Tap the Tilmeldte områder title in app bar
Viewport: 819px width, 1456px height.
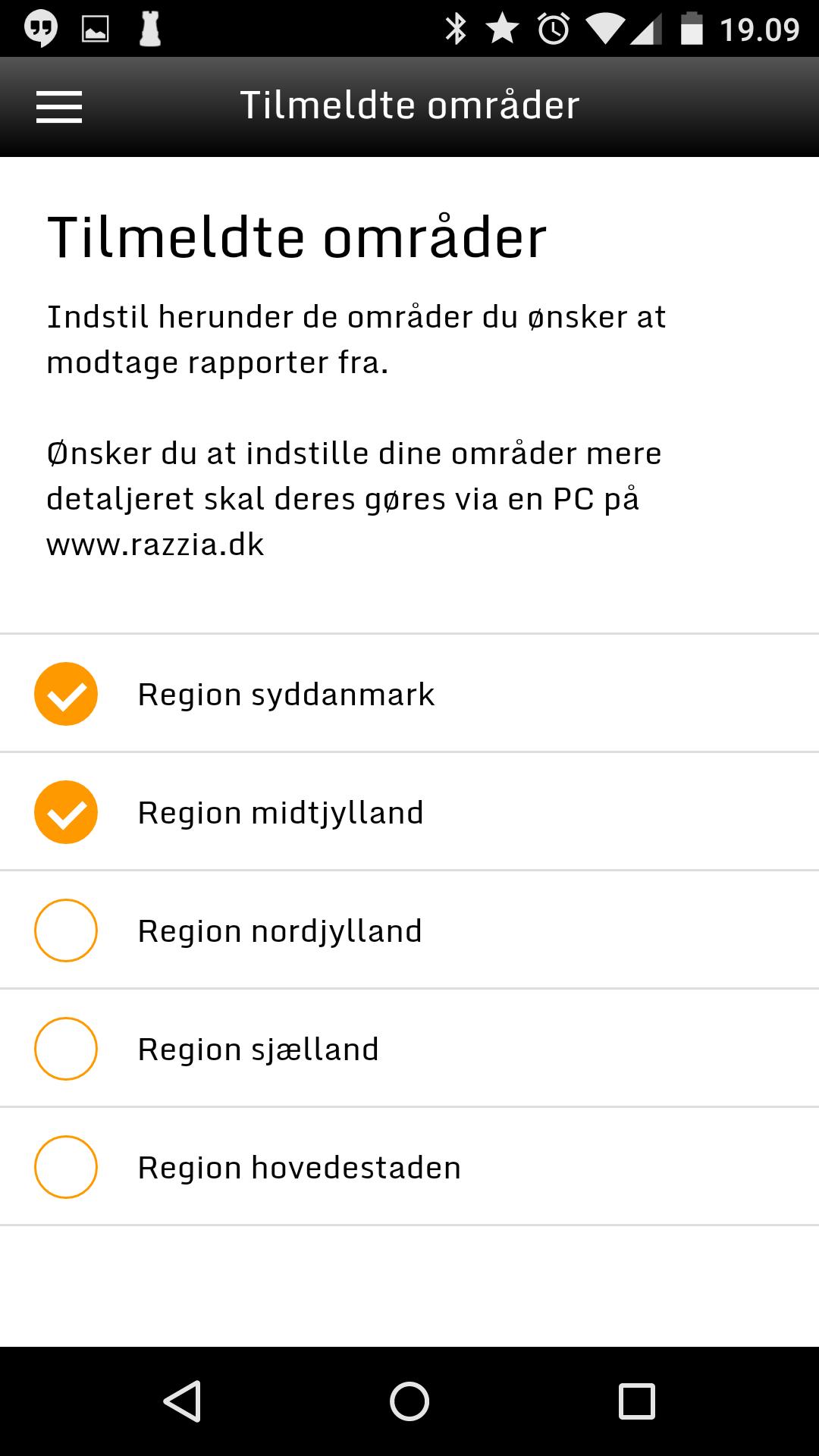coord(409,105)
